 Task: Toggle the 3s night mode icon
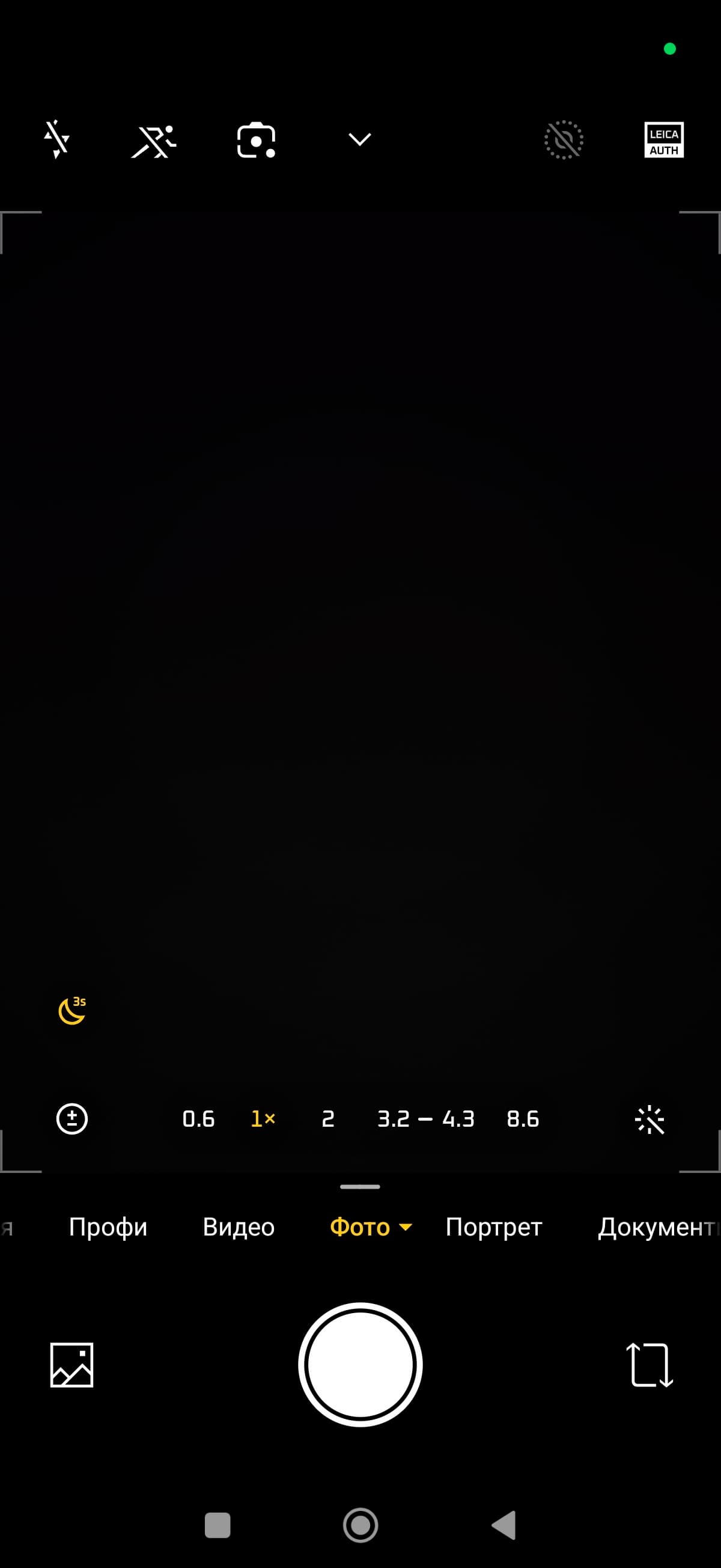coord(71,1011)
